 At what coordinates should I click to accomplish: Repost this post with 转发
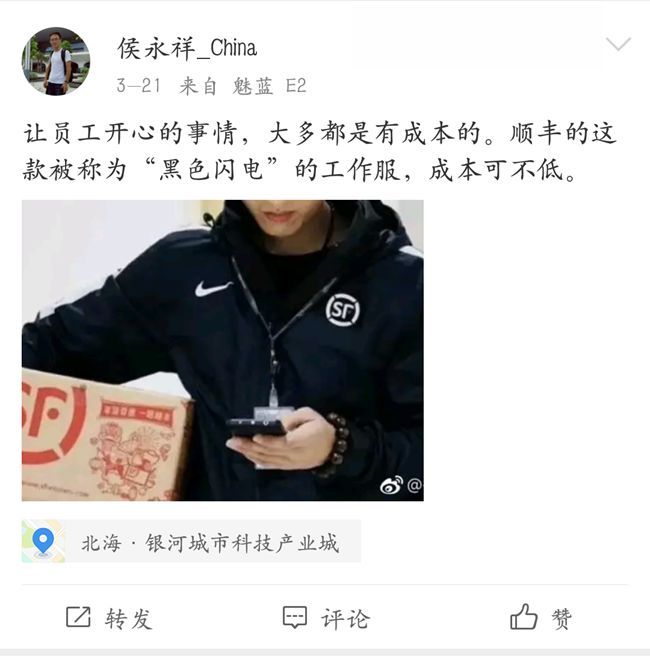click(x=108, y=618)
